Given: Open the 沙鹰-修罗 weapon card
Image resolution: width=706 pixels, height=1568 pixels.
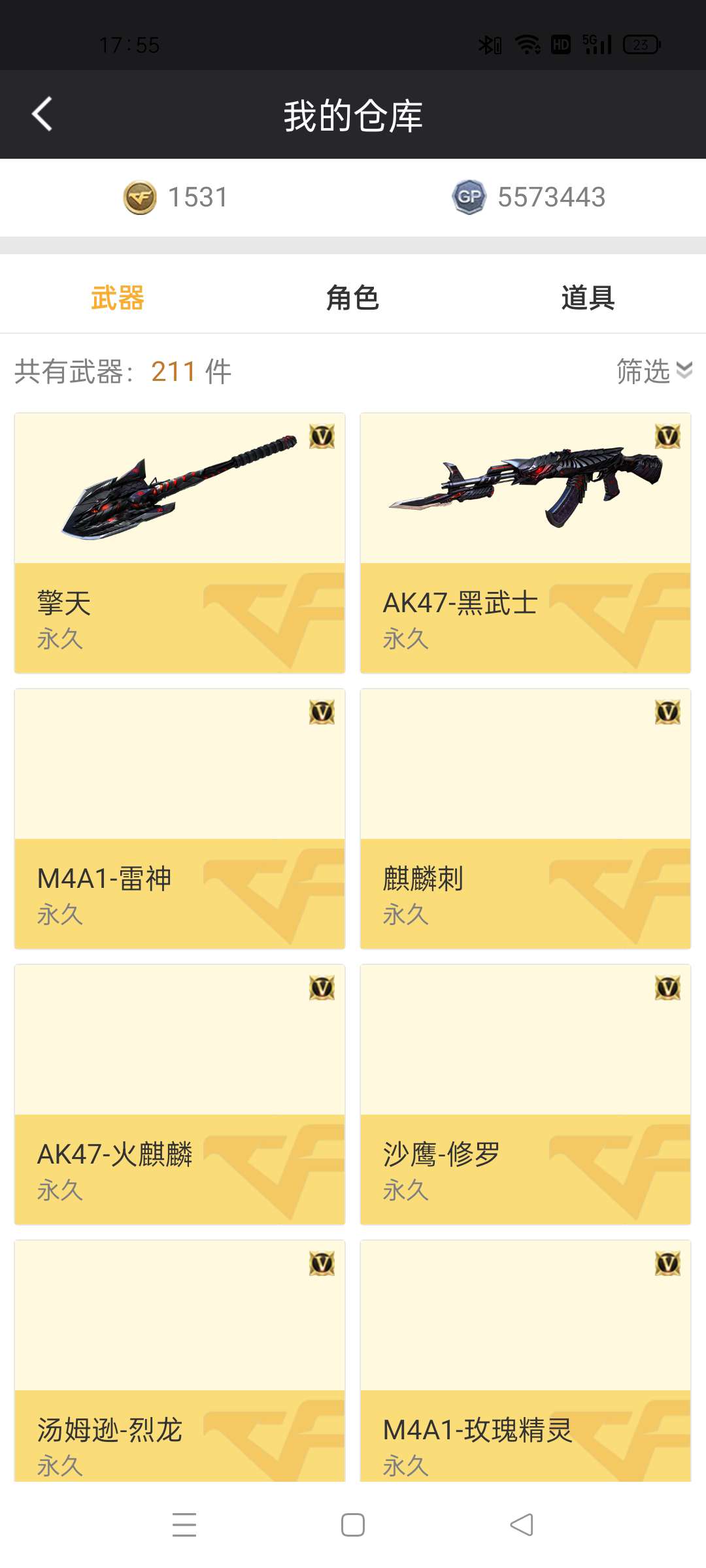Looking at the screenshot, I should (x=525, y=1094).
